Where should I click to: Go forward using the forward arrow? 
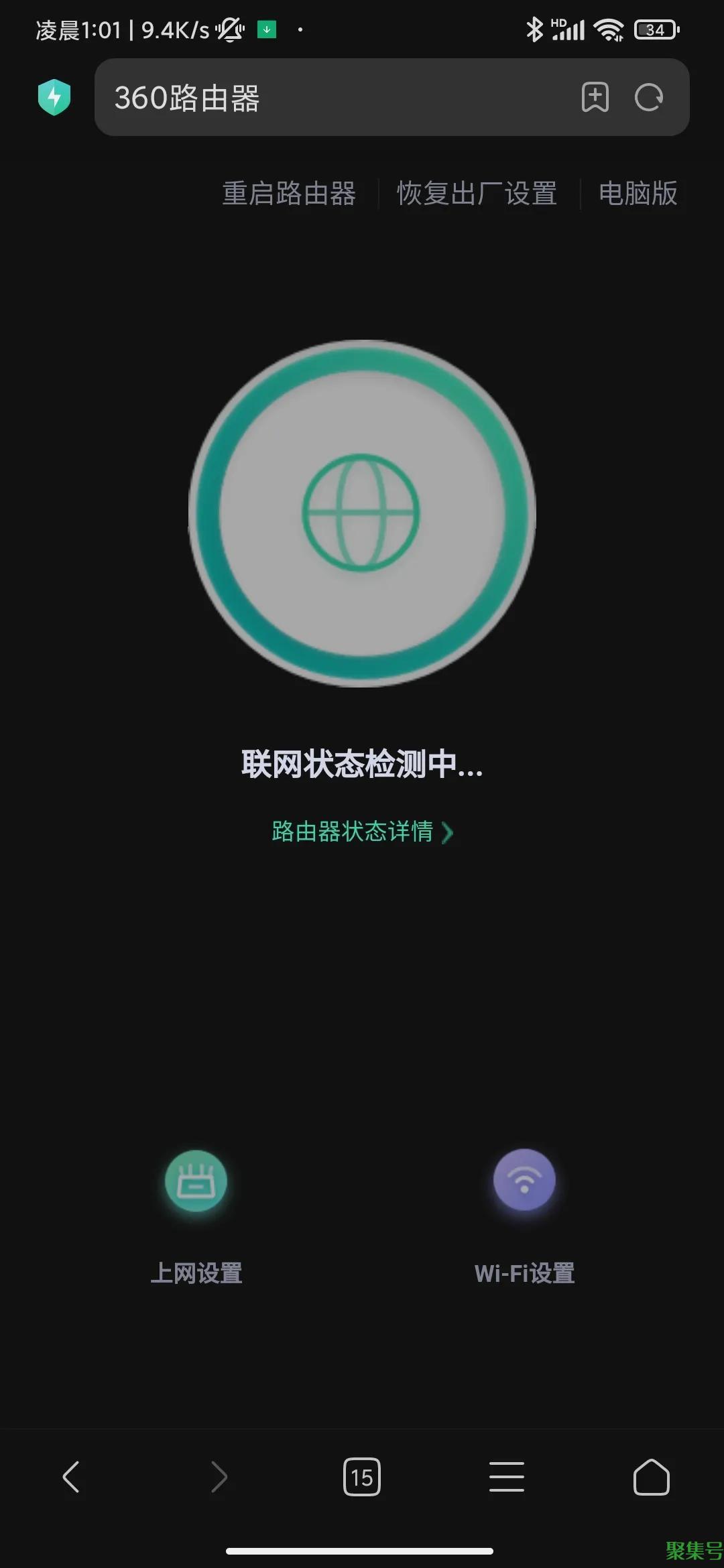[x=219, y=1477]
